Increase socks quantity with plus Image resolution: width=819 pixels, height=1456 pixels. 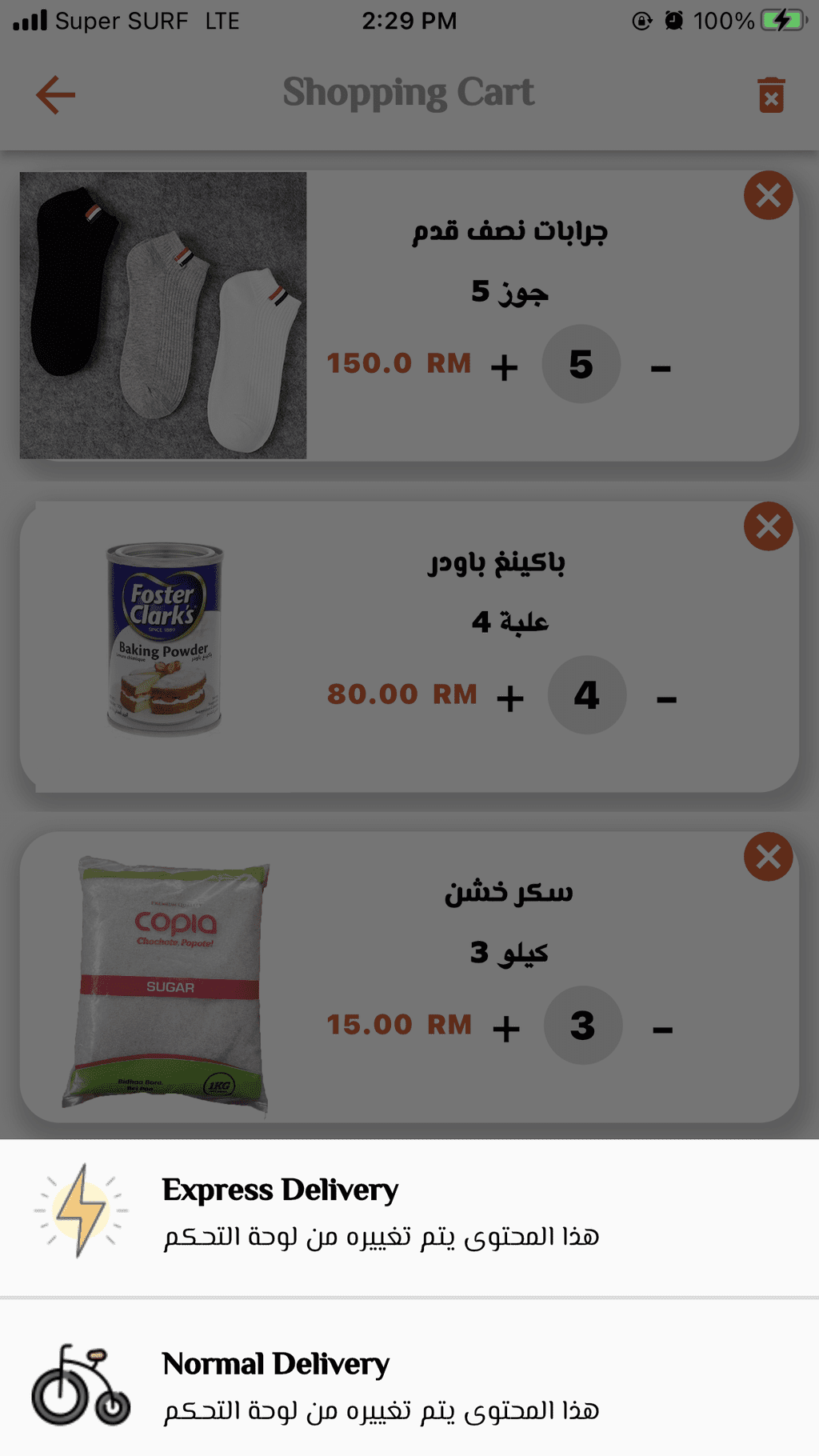pos(505,367)
